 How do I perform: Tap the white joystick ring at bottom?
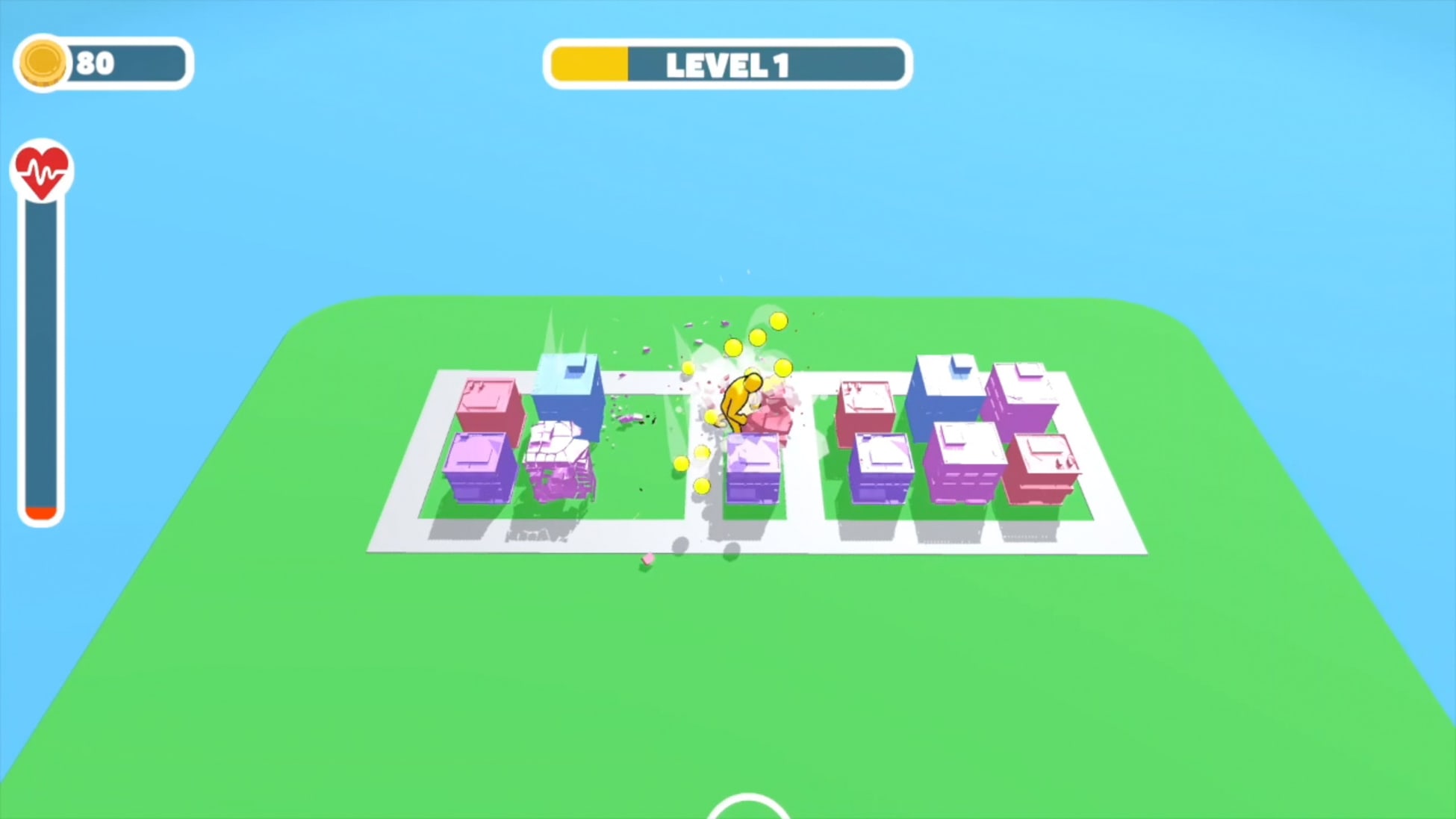[747, 809]
